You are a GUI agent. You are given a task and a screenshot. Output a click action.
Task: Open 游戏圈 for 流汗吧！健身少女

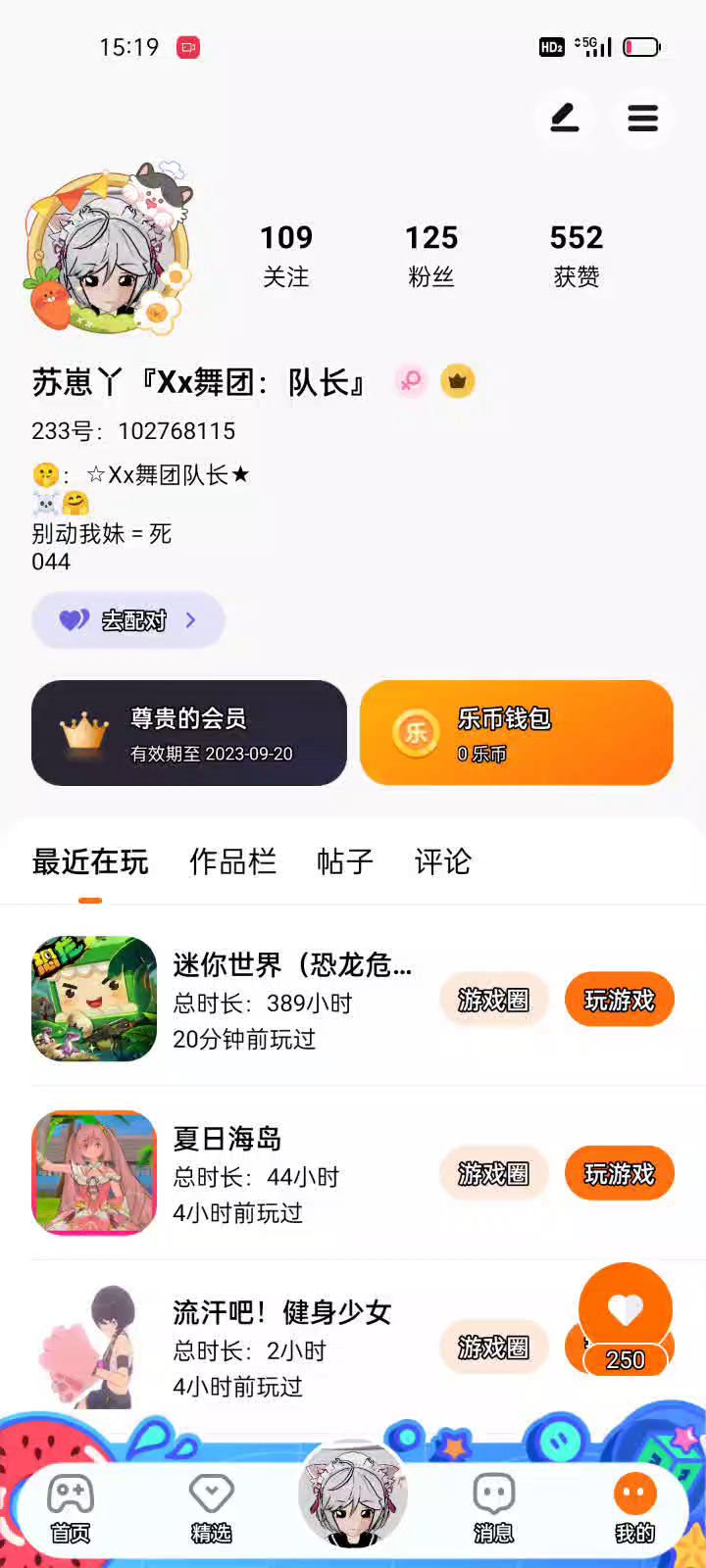point(493,1347)
